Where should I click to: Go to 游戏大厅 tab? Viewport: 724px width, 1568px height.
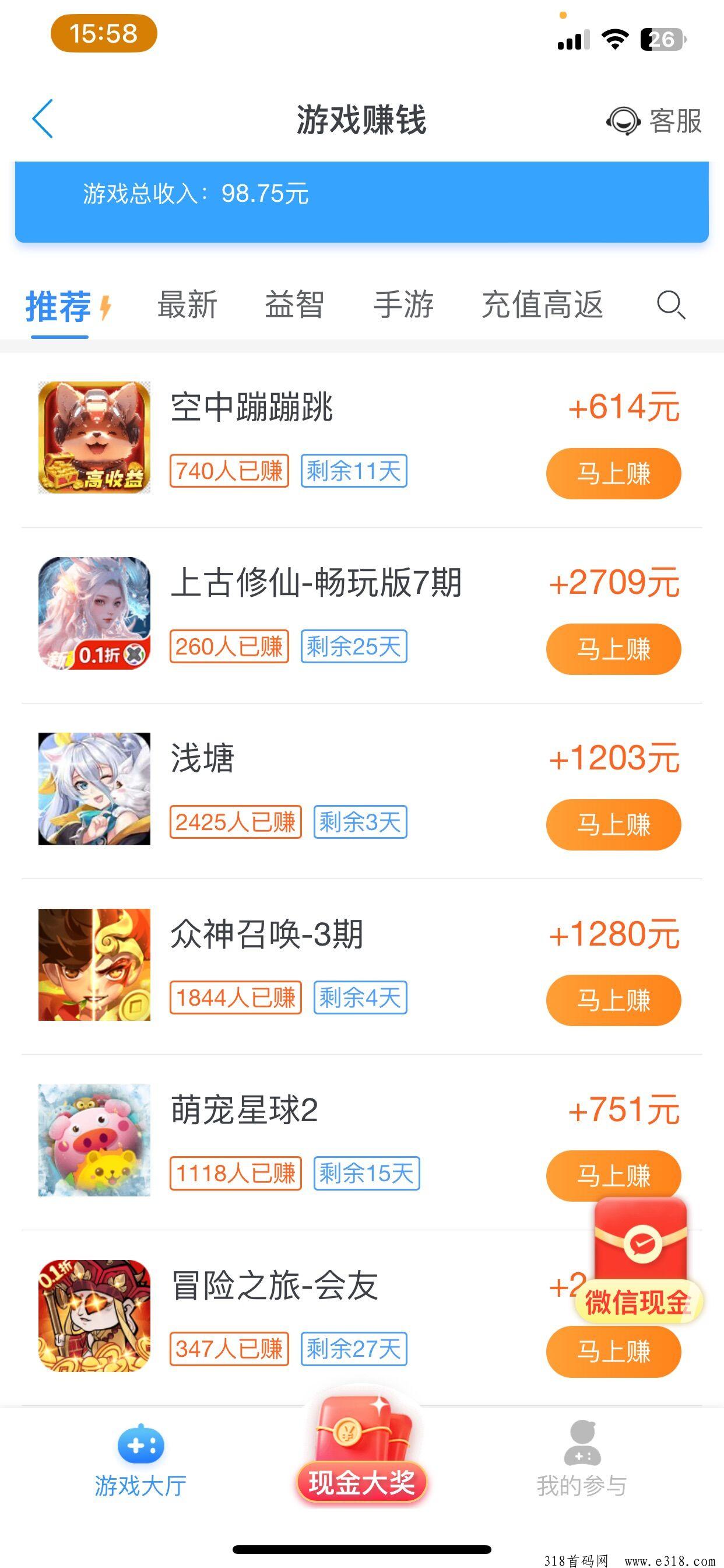(x=140, y=1461)
